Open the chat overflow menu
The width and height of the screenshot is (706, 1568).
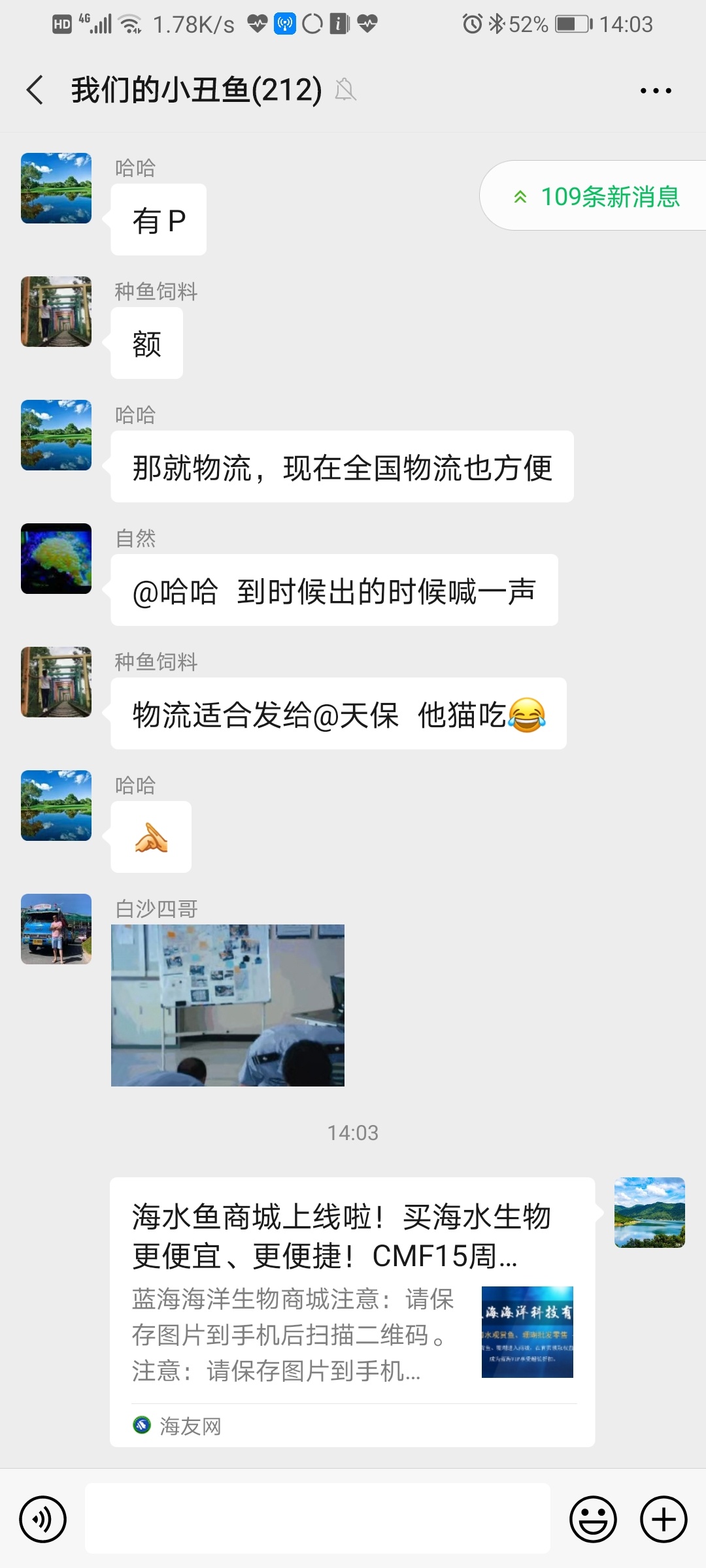pos(656,91)
